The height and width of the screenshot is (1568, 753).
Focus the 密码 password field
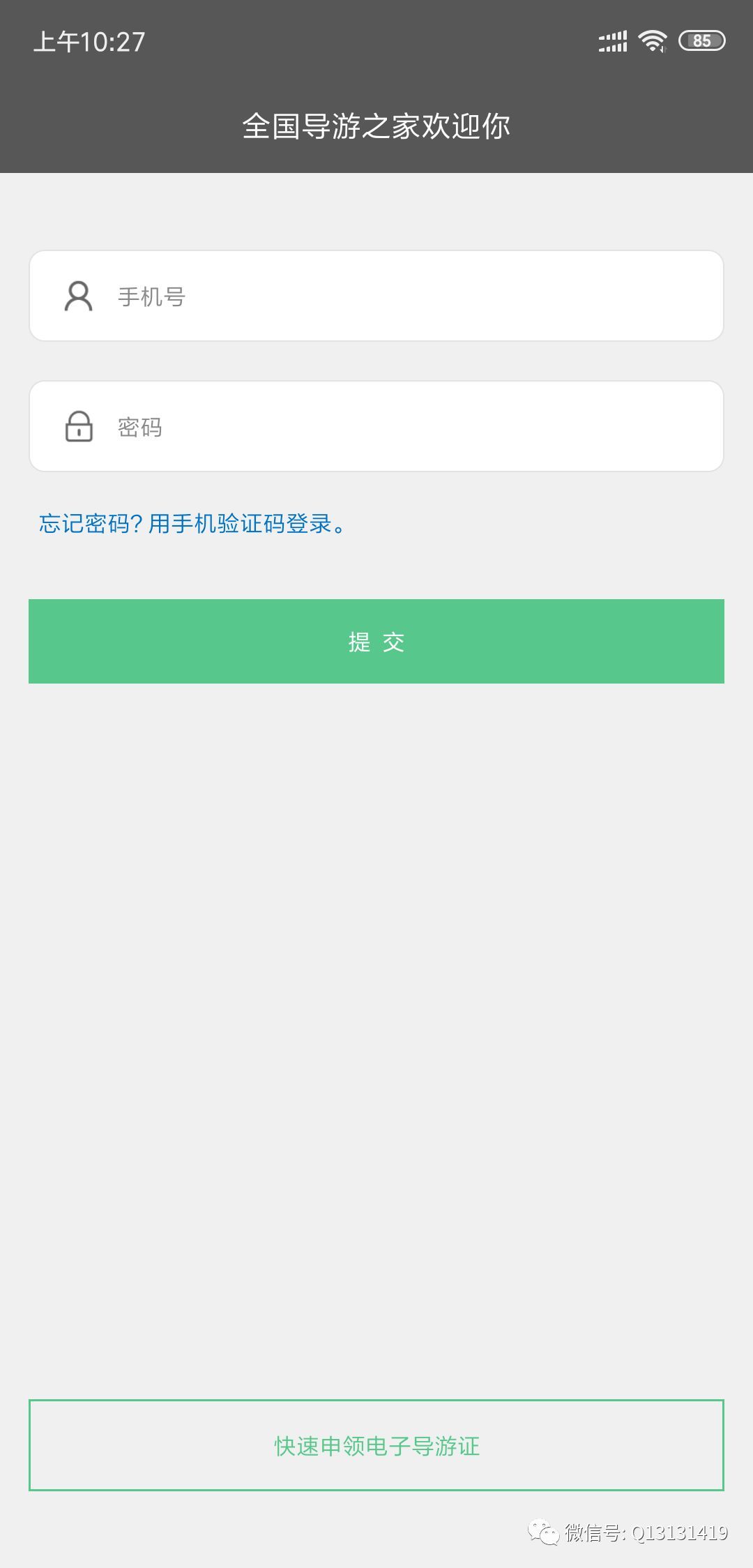376,426
